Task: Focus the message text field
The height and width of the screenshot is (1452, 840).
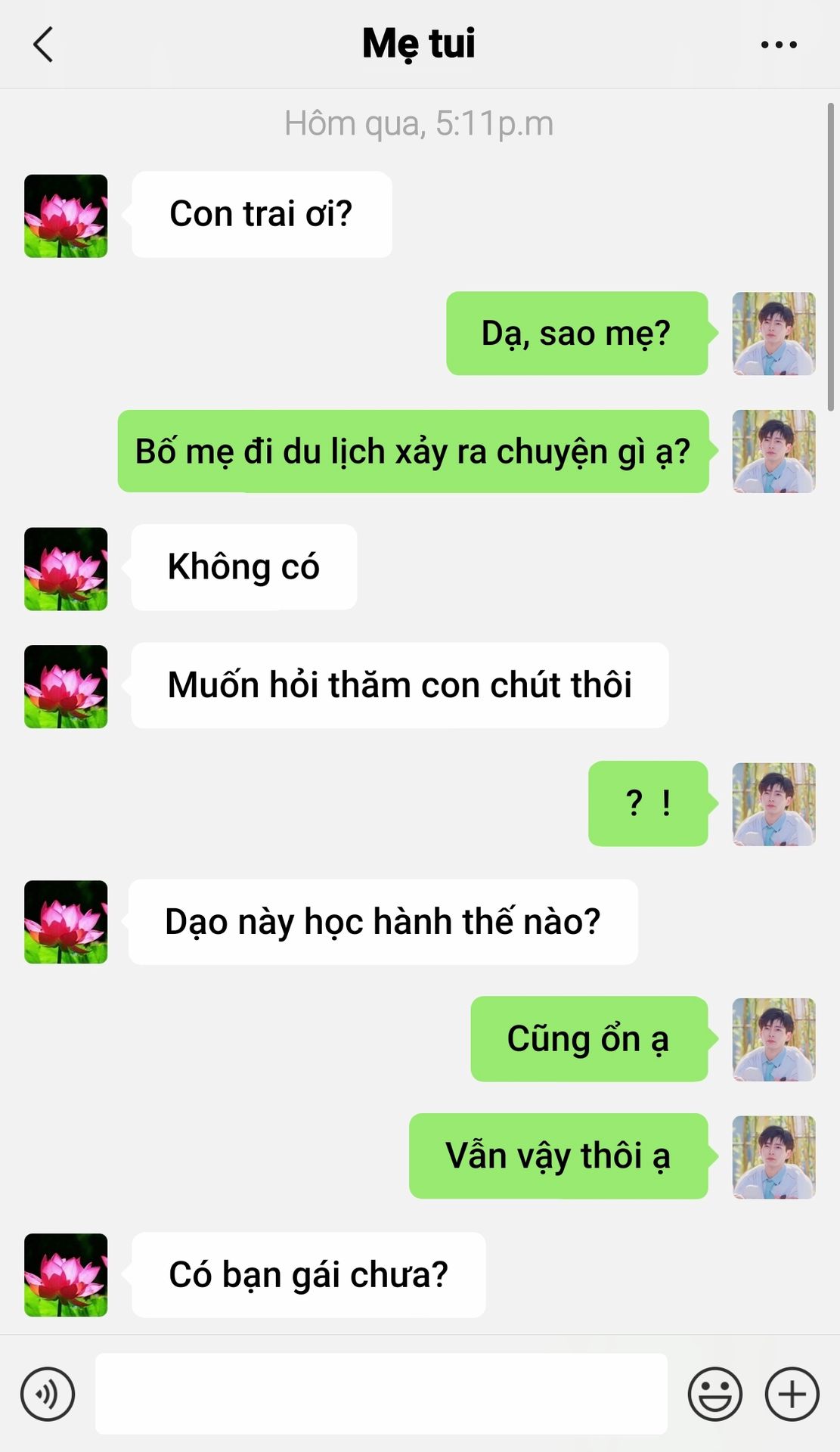Action: click(381, 1394)
